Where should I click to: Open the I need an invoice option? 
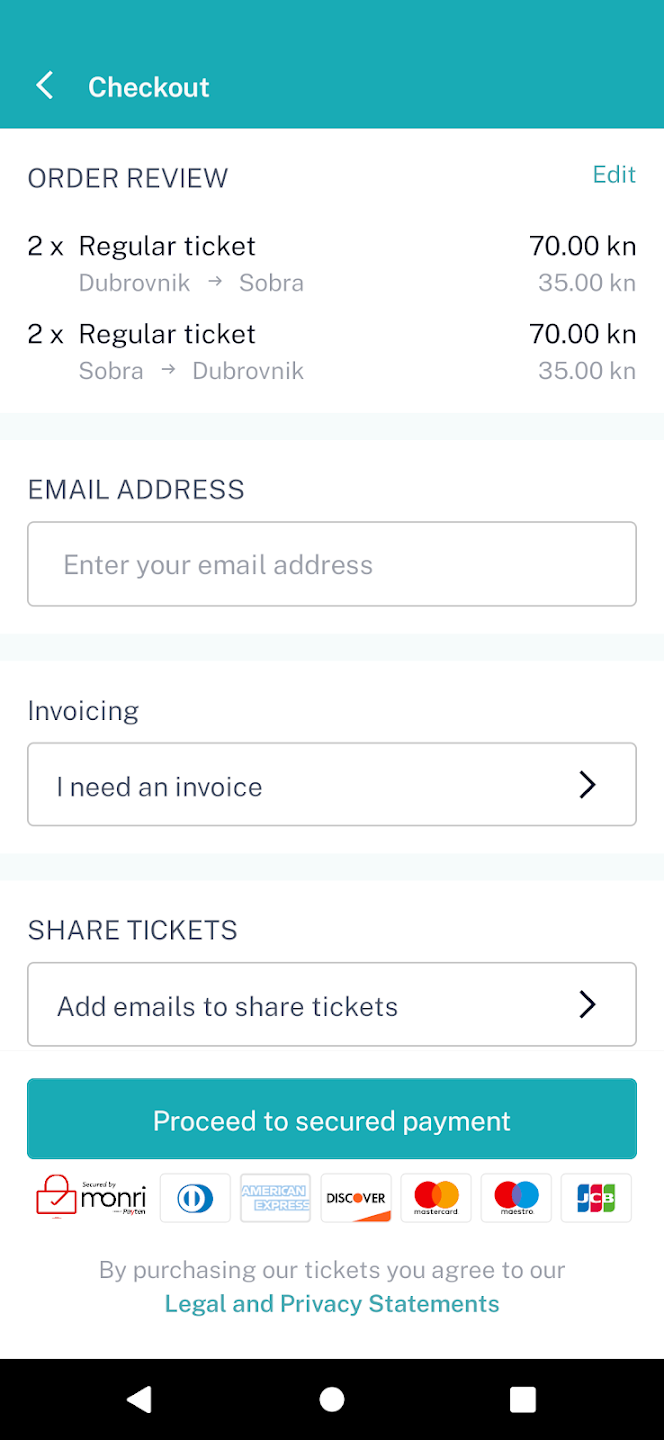point(332,785)
